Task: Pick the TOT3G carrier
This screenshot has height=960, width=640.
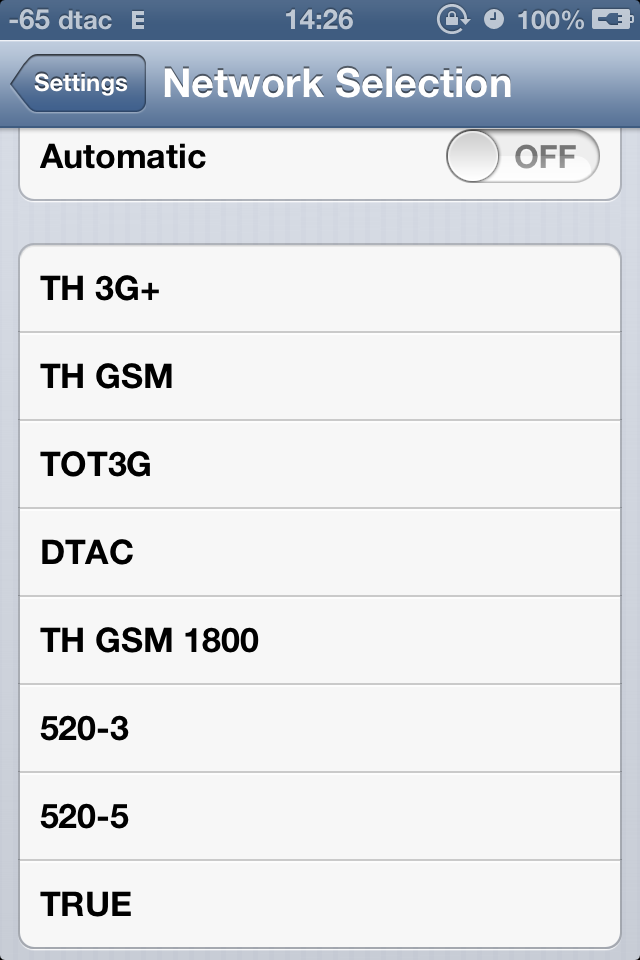Action: coord(320,465)
